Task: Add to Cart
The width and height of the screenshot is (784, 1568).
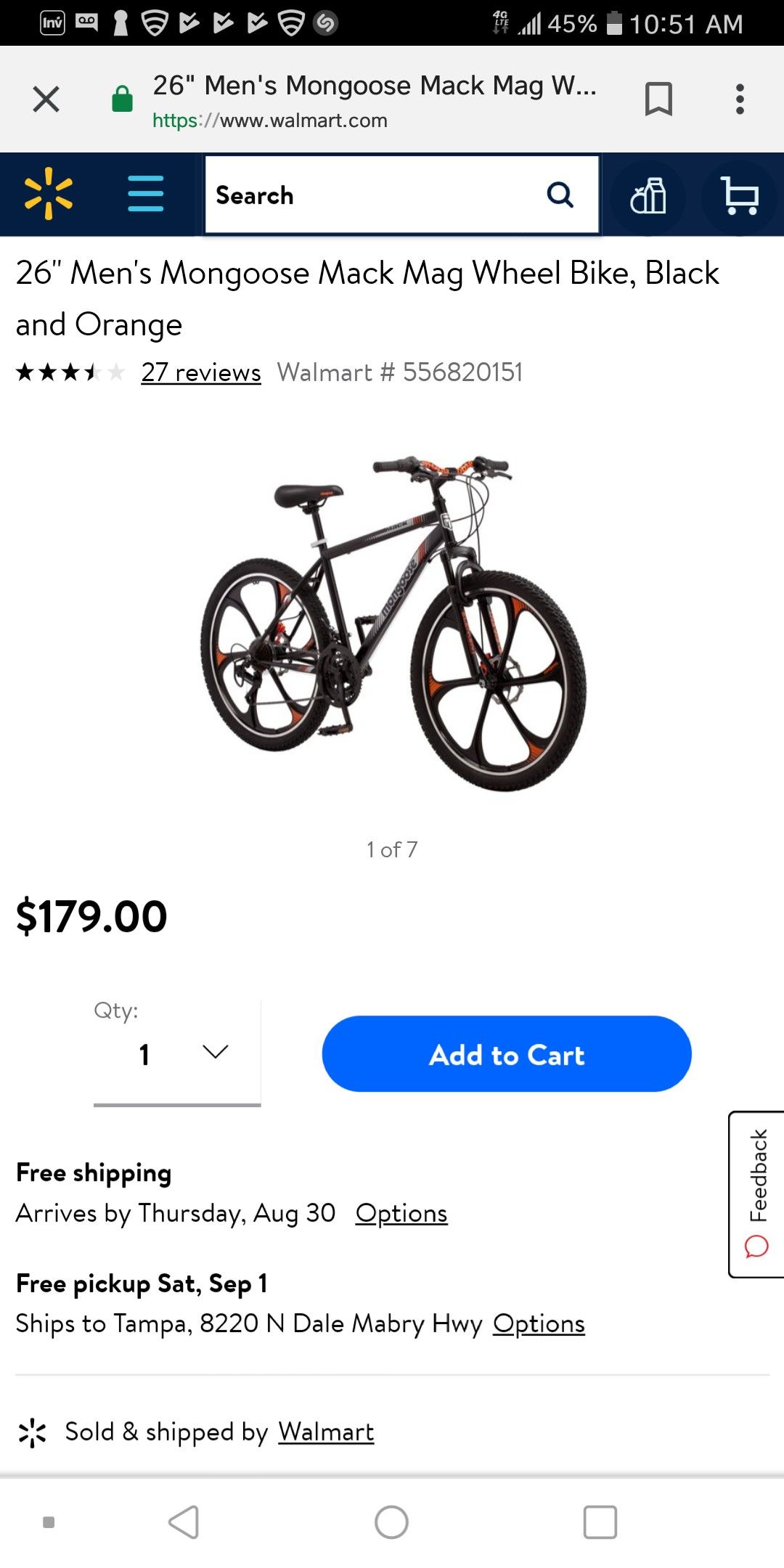Action: (x=507, y=1054)
